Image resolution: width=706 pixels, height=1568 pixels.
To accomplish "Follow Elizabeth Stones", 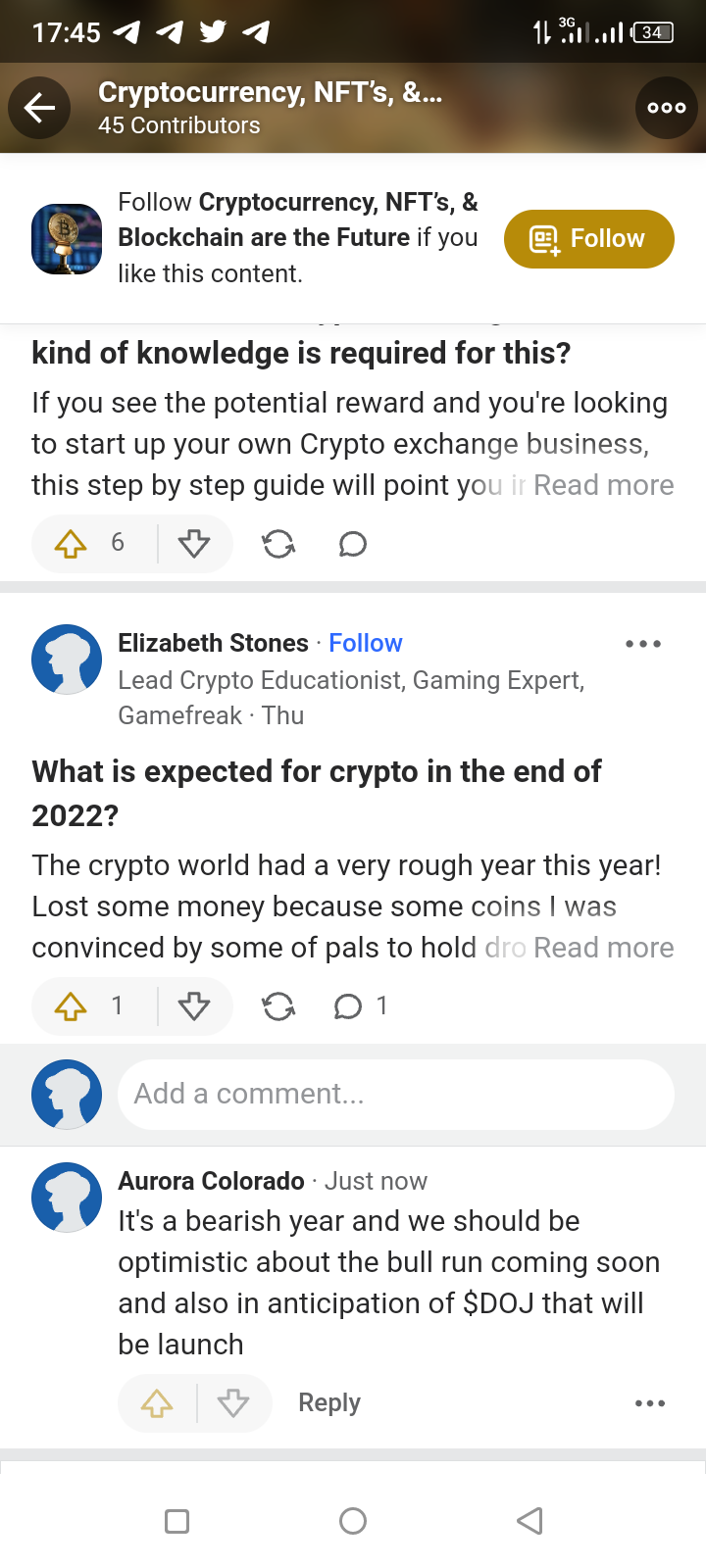I will [365, 643].
